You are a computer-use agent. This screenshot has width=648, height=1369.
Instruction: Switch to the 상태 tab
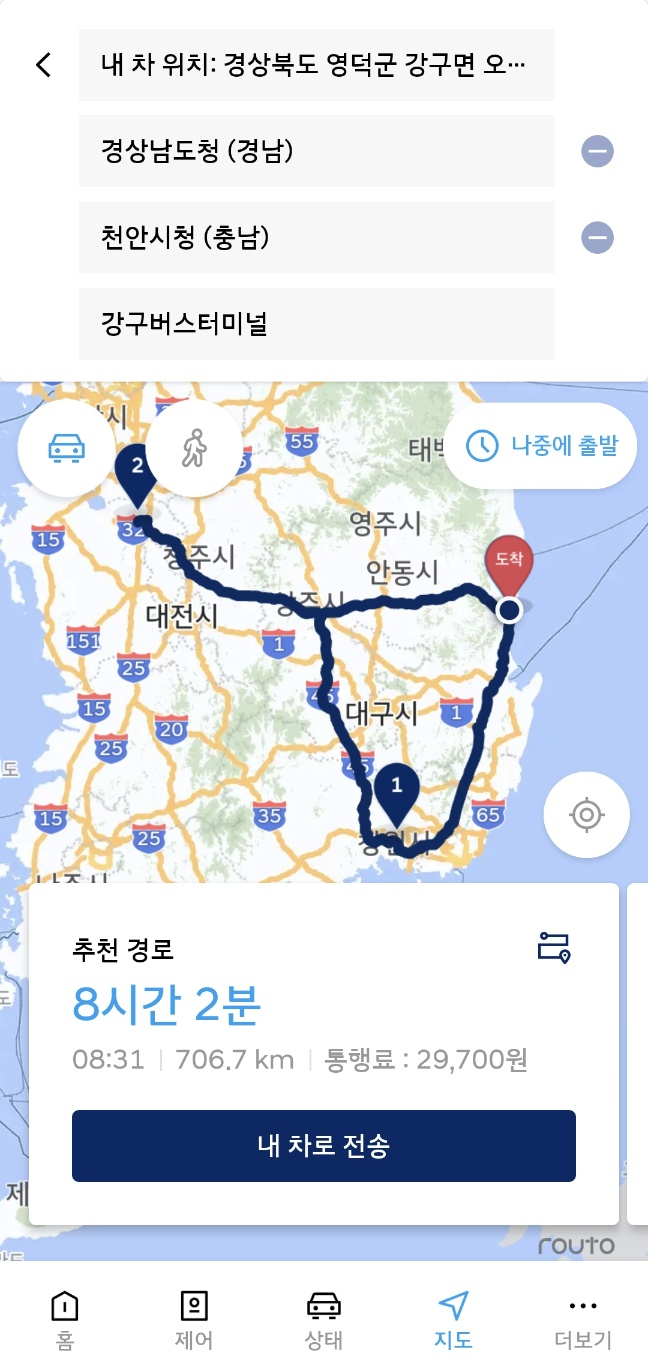point(323,1319)
